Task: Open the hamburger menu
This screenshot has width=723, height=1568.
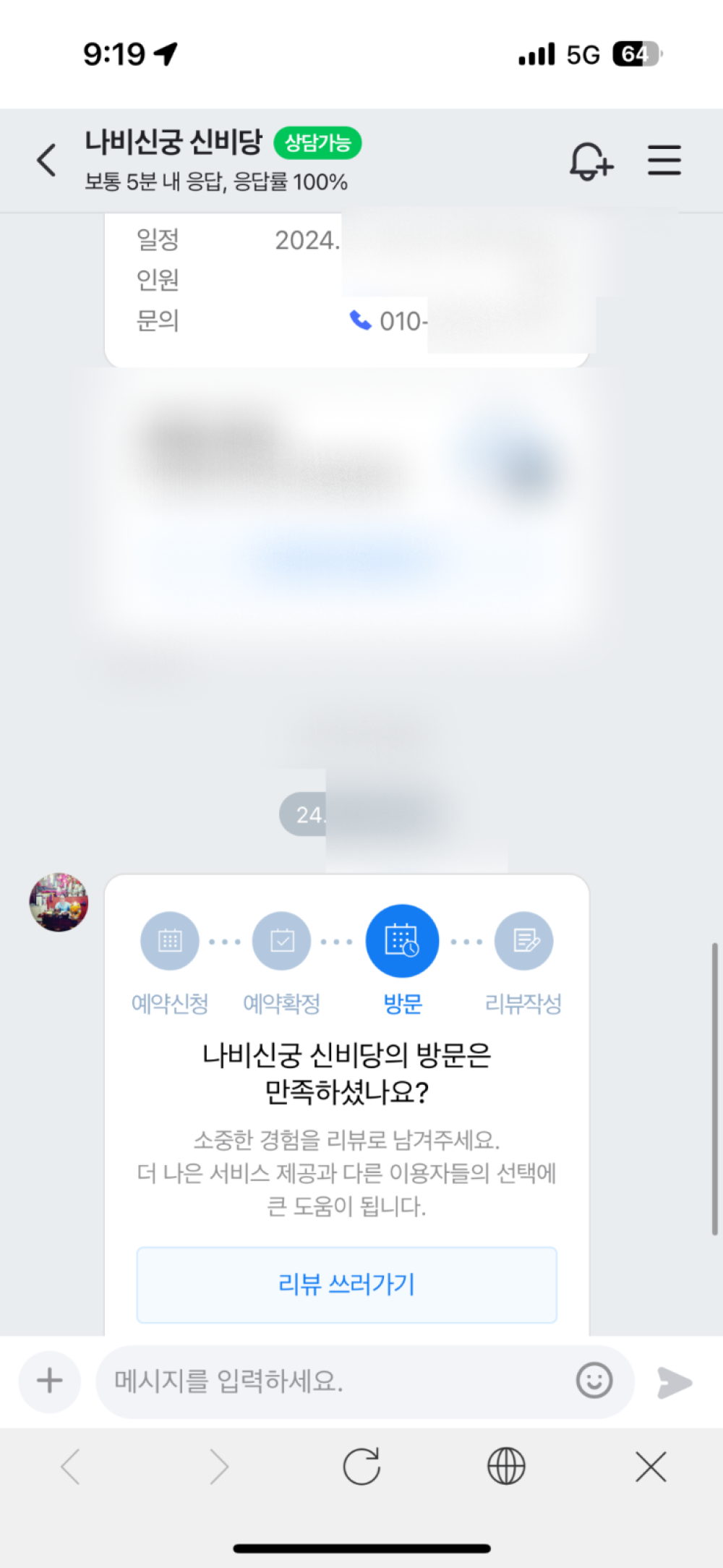Action: click(x=664, y=160)
